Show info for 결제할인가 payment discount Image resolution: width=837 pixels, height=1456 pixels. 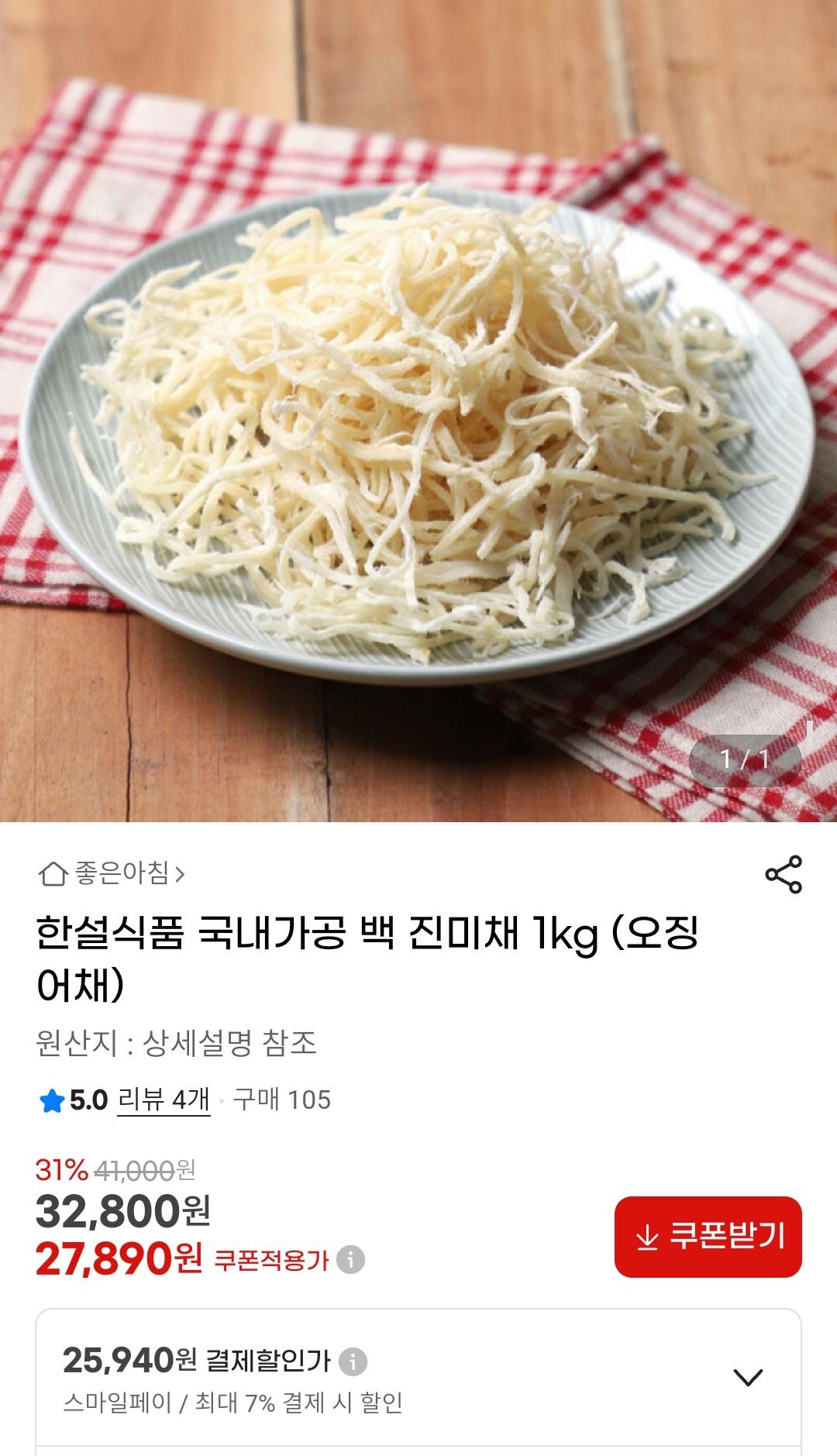pyautogui.click(x=353, y=1361)
